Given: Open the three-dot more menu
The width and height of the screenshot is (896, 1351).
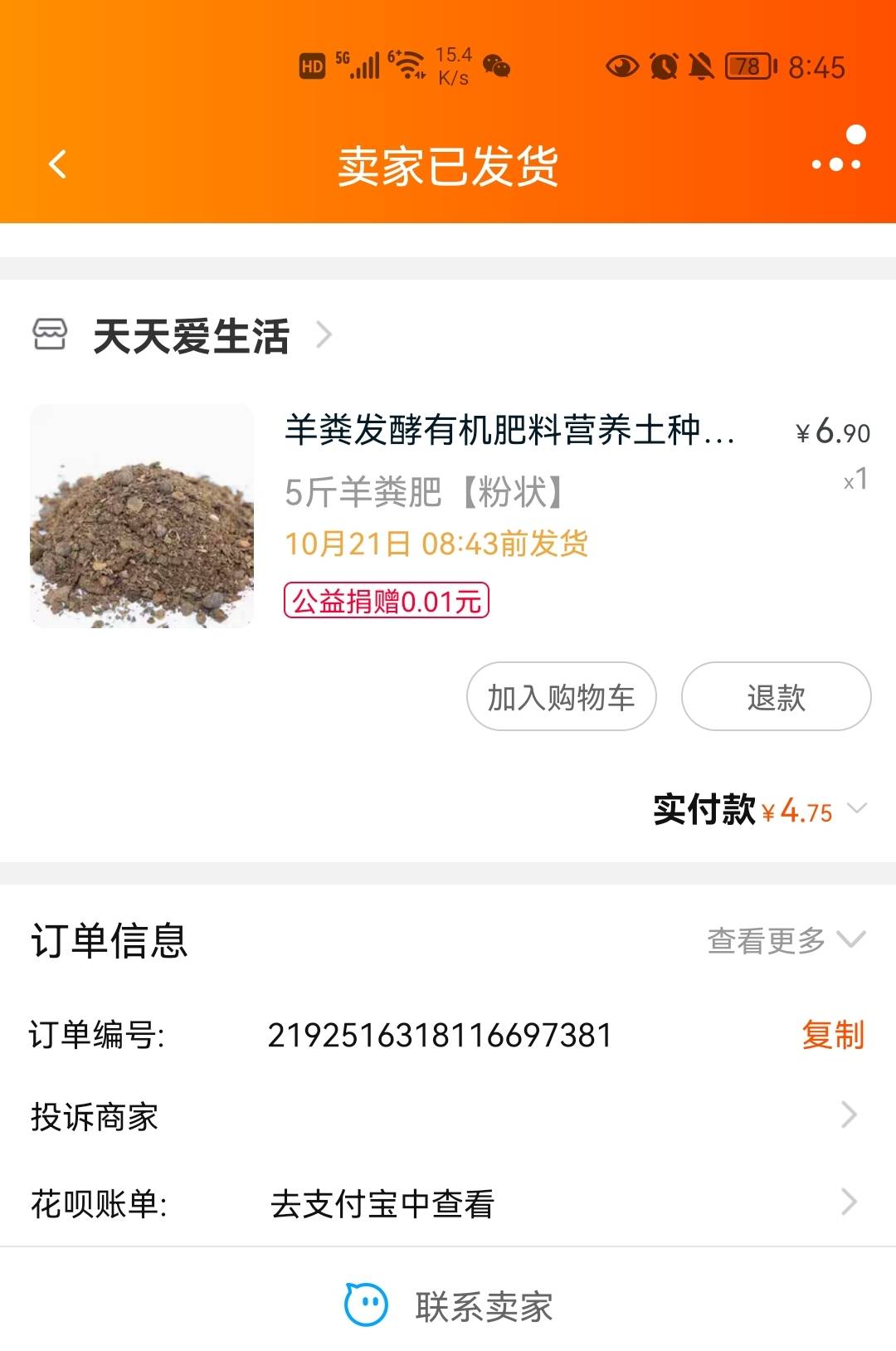Looking at the screenshot, I should [x=836, y=163].
